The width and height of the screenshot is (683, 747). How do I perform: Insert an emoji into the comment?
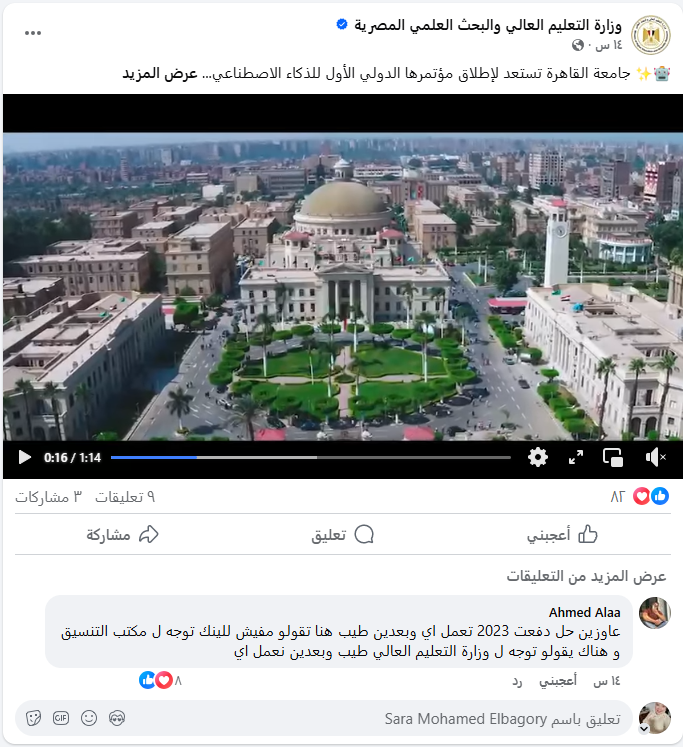tap(89, 718)
